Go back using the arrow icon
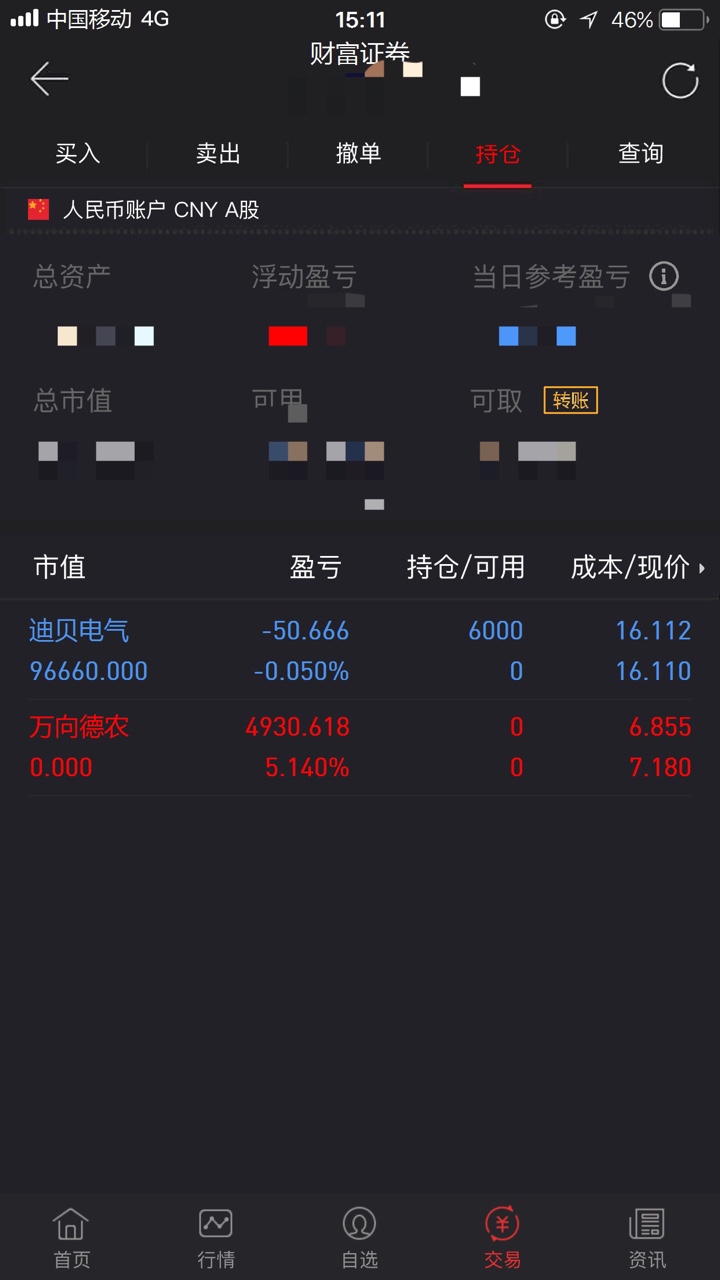The image size is (720, 1280). (x=49, y=79)
